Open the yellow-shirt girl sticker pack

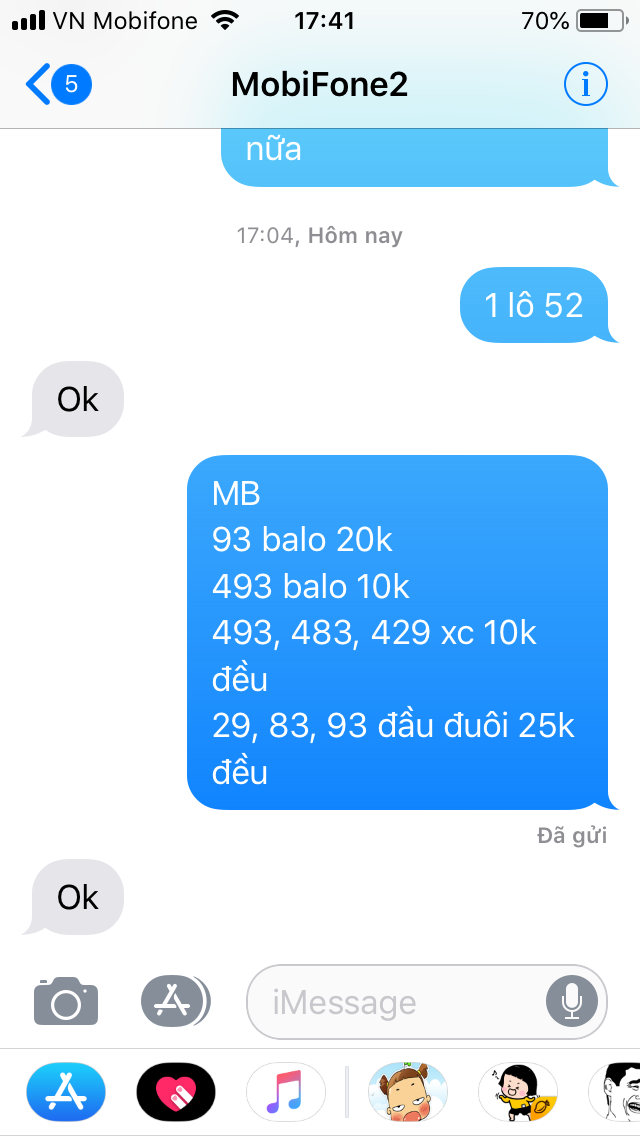(x=517, y=1091)
